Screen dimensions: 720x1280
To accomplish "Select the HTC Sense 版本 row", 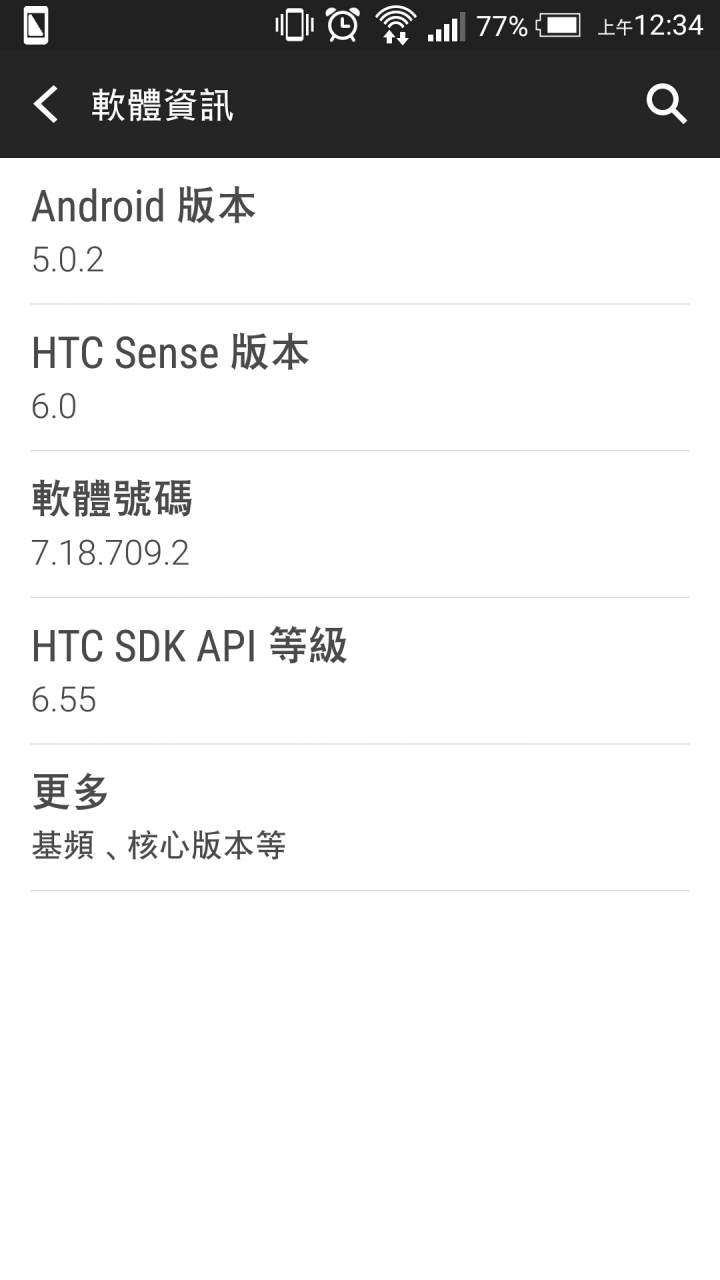I will pyautogui.click(x=360, y=378).
